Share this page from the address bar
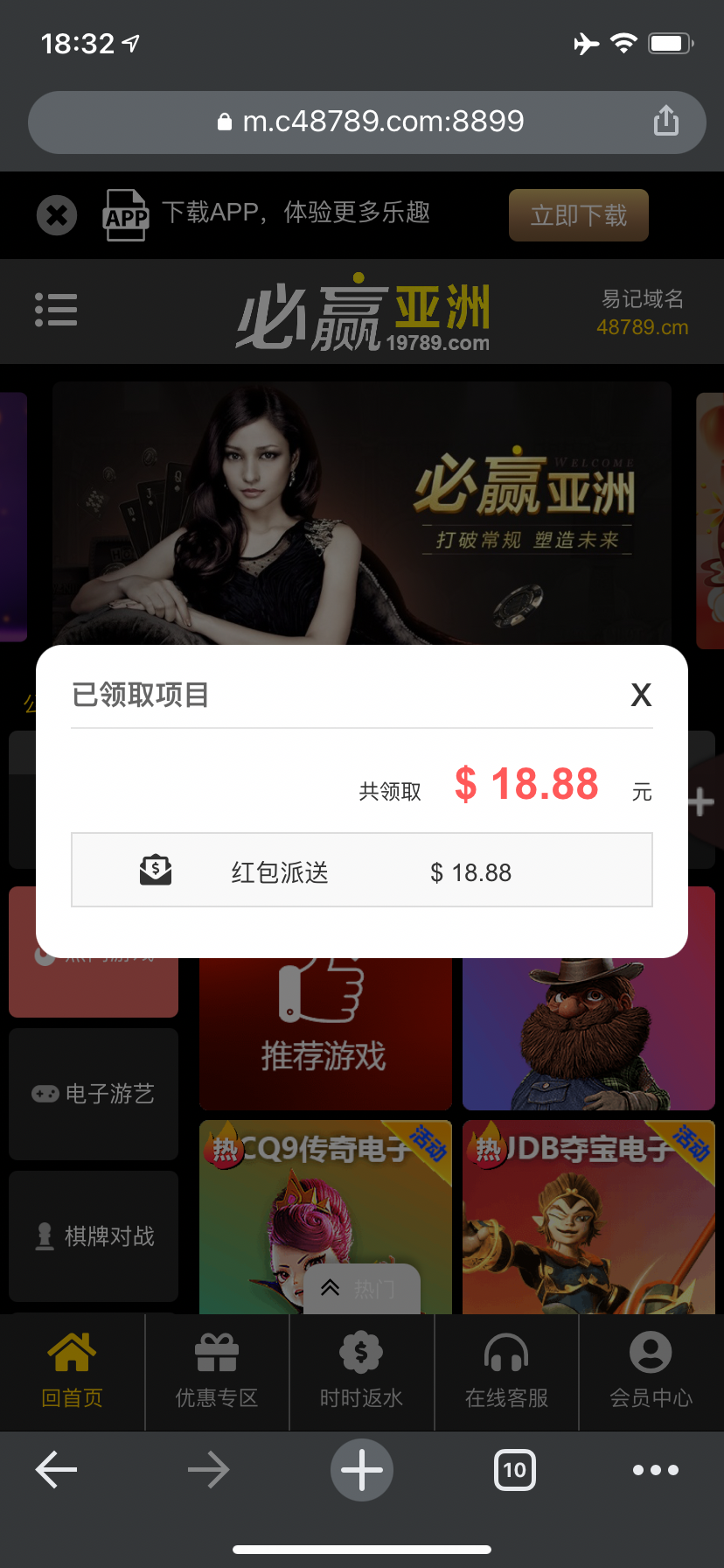This screenshot has height=1568, width=724. [666, 121]
